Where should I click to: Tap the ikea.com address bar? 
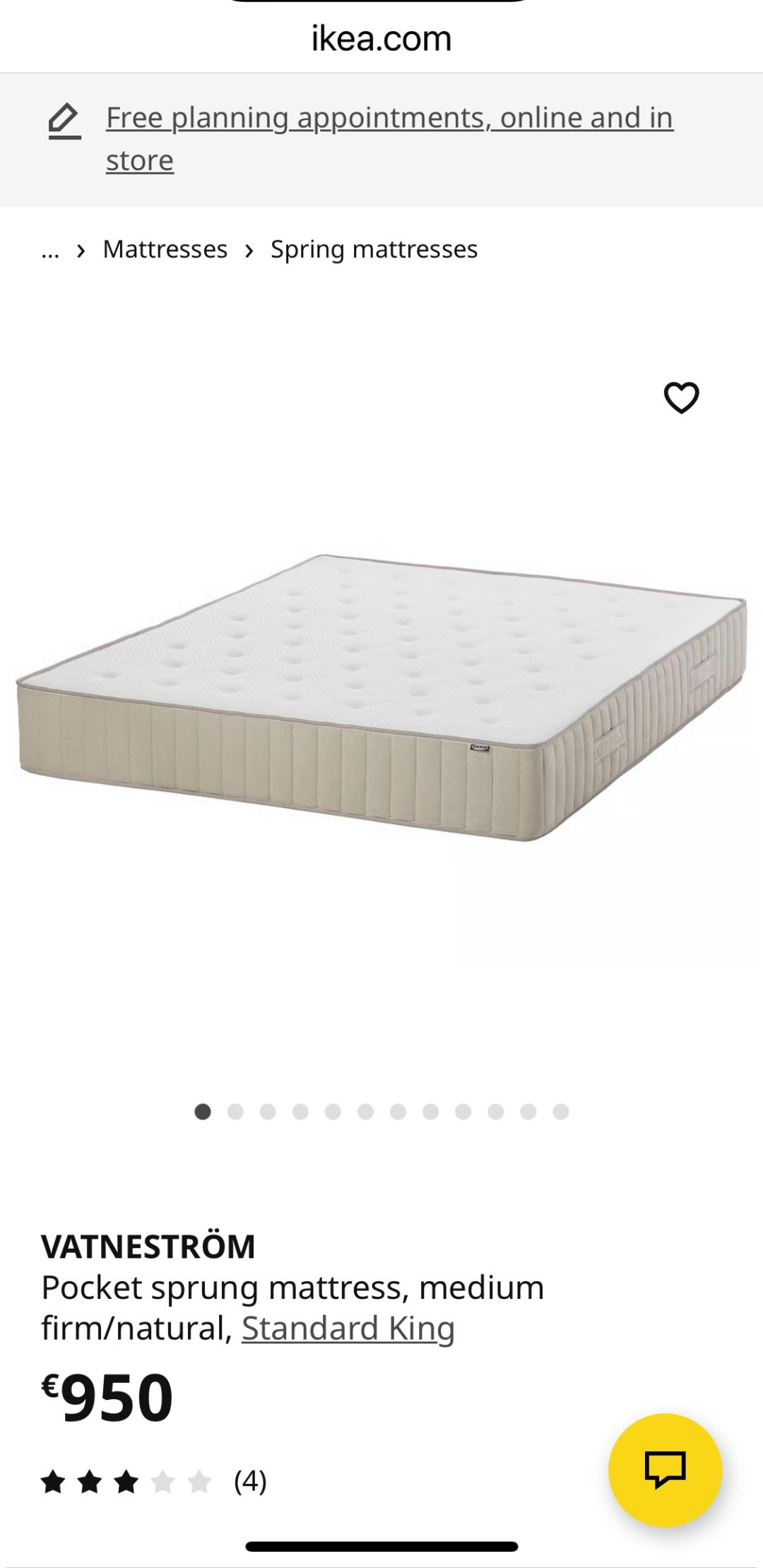(x=381, y=39)
